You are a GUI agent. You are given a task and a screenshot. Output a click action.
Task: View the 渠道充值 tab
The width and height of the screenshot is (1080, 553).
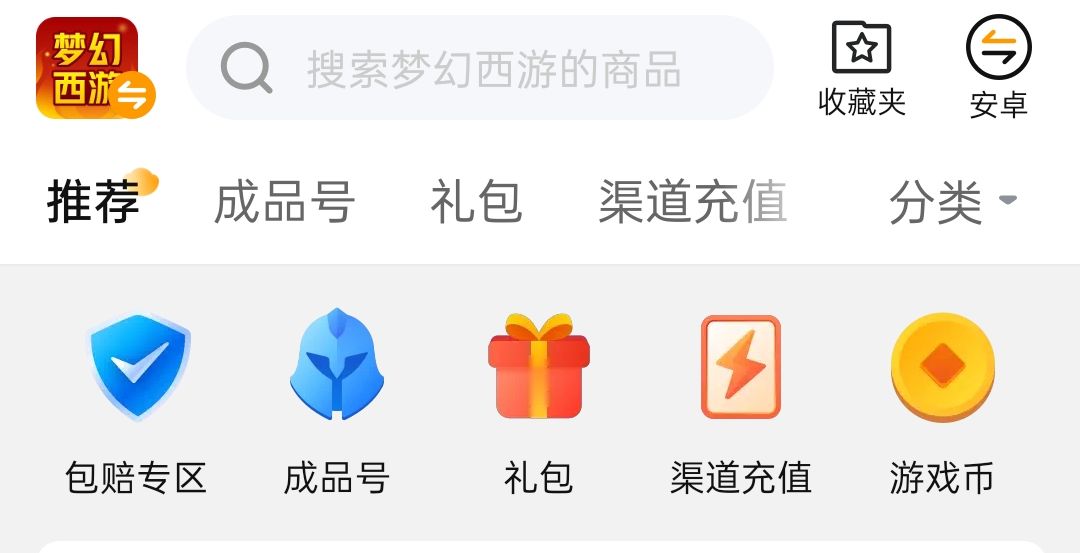[x=692, y=203]
